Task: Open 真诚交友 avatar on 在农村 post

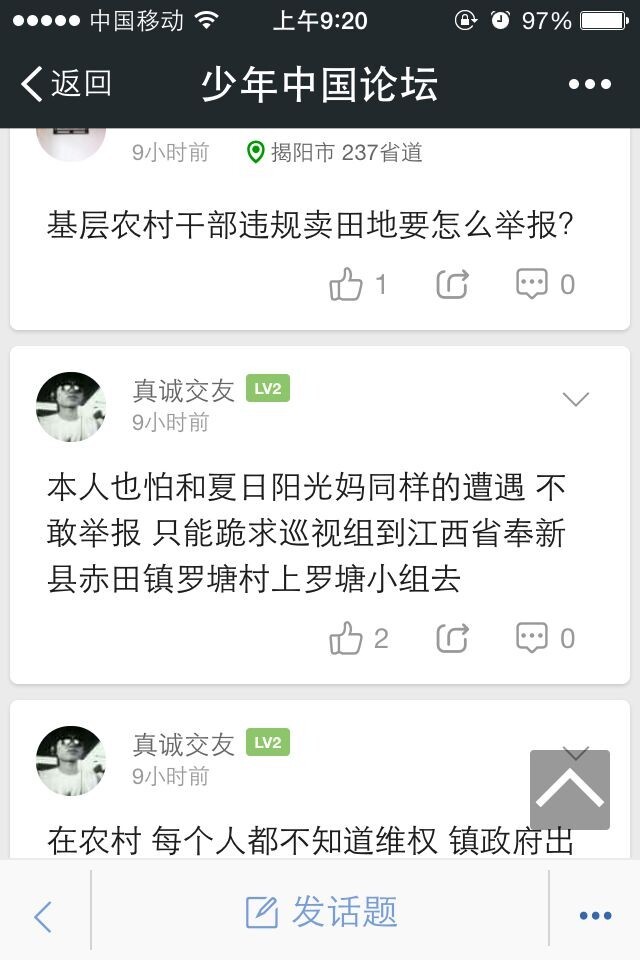Action: pyautogui.click(x=71, y=761)
